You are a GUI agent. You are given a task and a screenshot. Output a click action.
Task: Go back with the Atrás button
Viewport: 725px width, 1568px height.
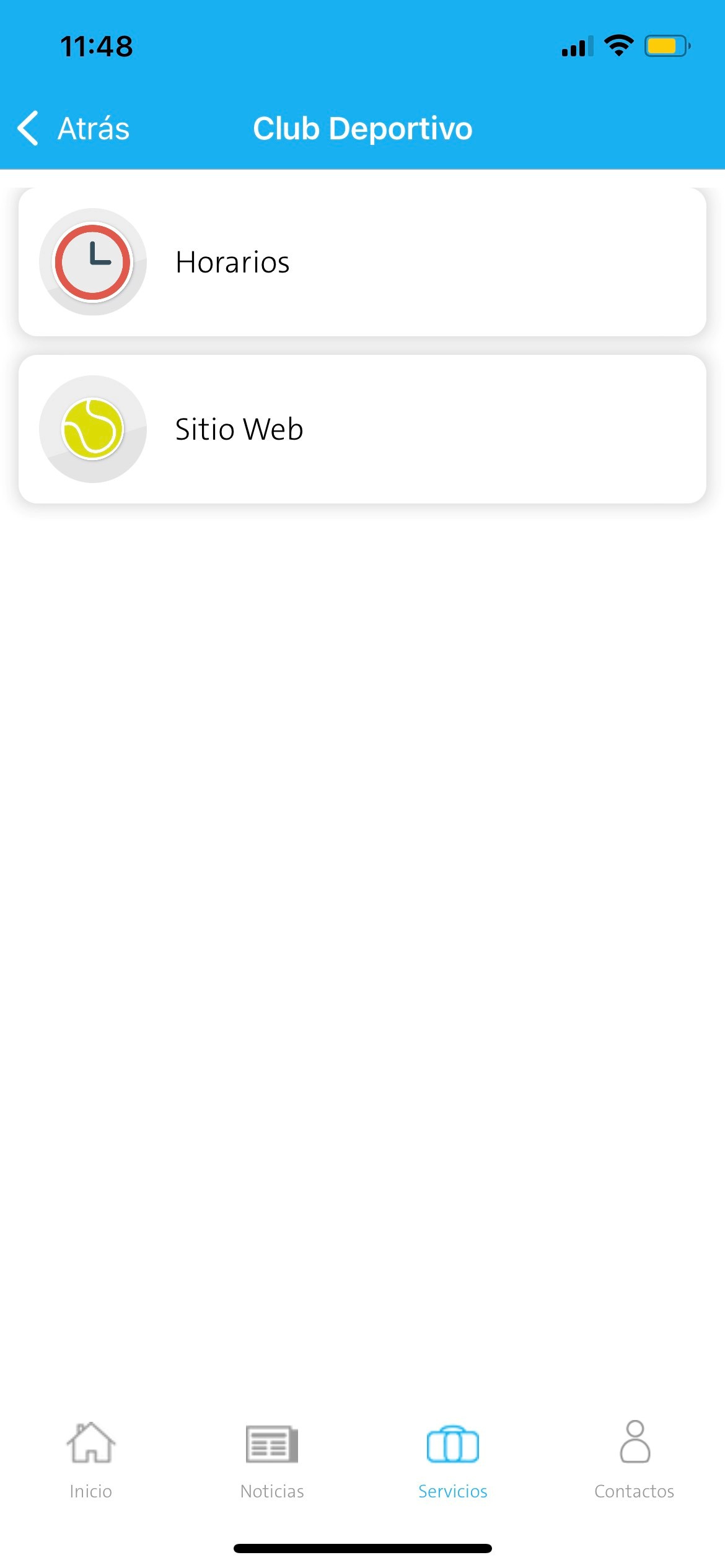click(73, 129)
